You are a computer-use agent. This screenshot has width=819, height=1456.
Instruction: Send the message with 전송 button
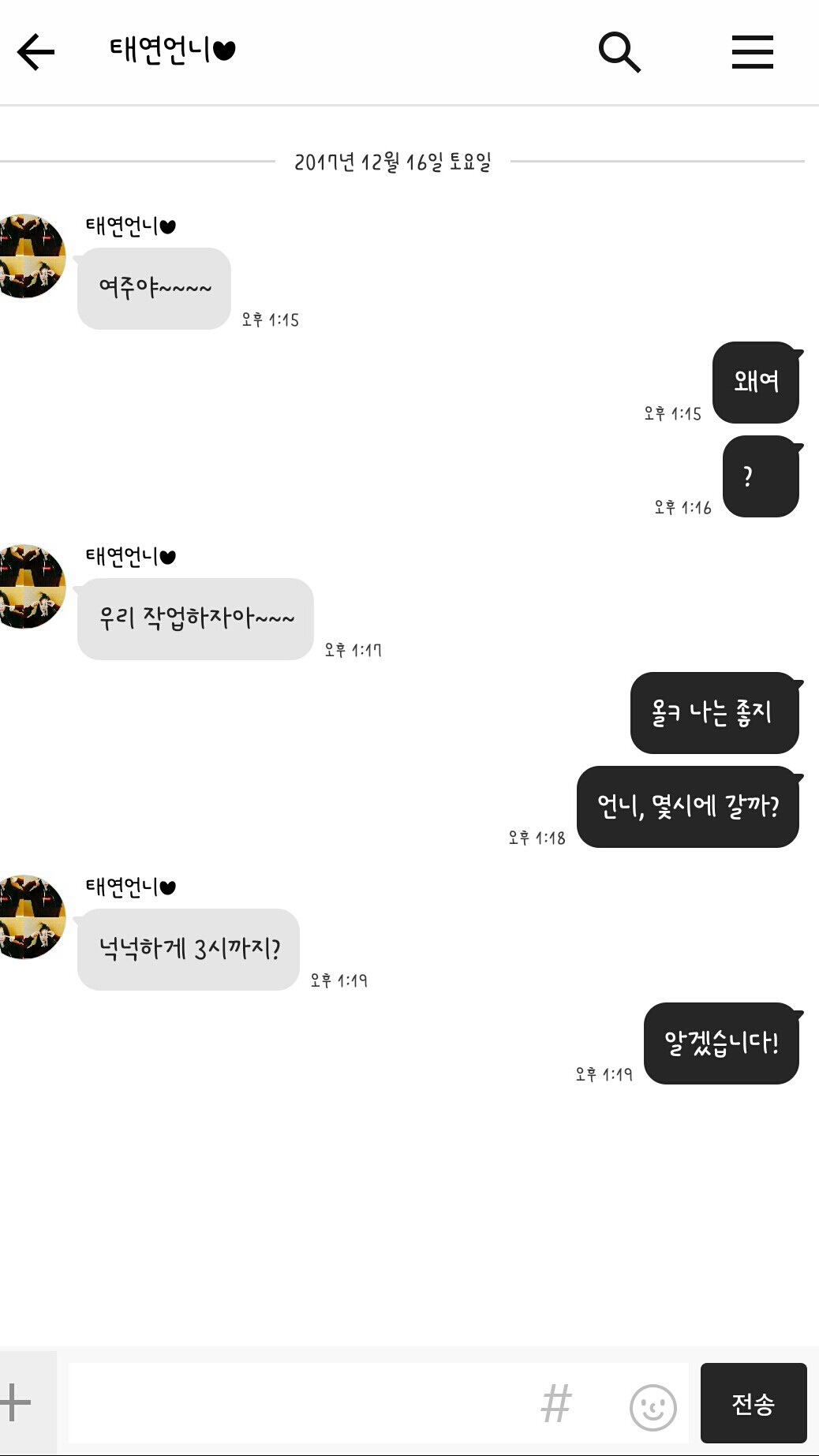[x=753, y=1403]
